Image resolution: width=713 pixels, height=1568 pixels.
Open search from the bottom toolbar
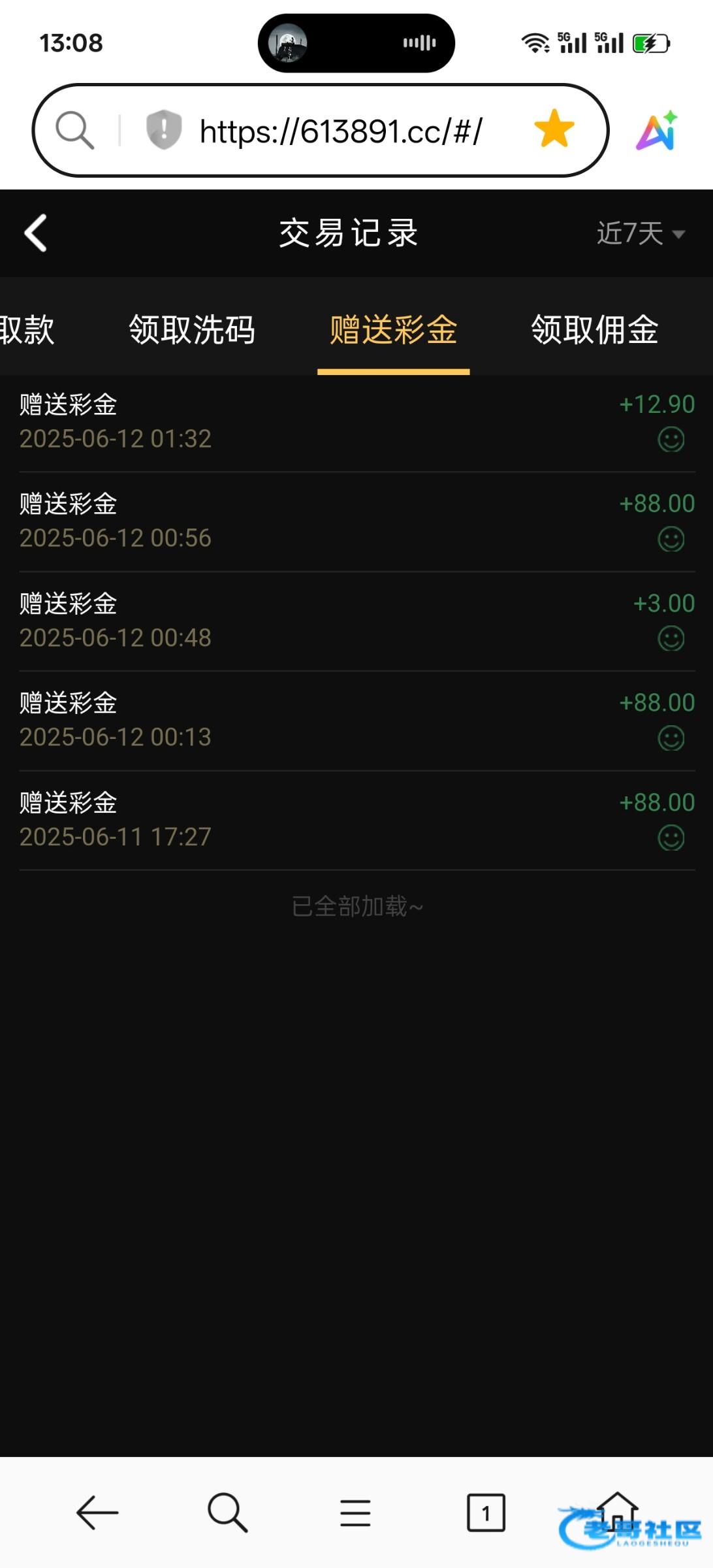[x=227, y=1512]
